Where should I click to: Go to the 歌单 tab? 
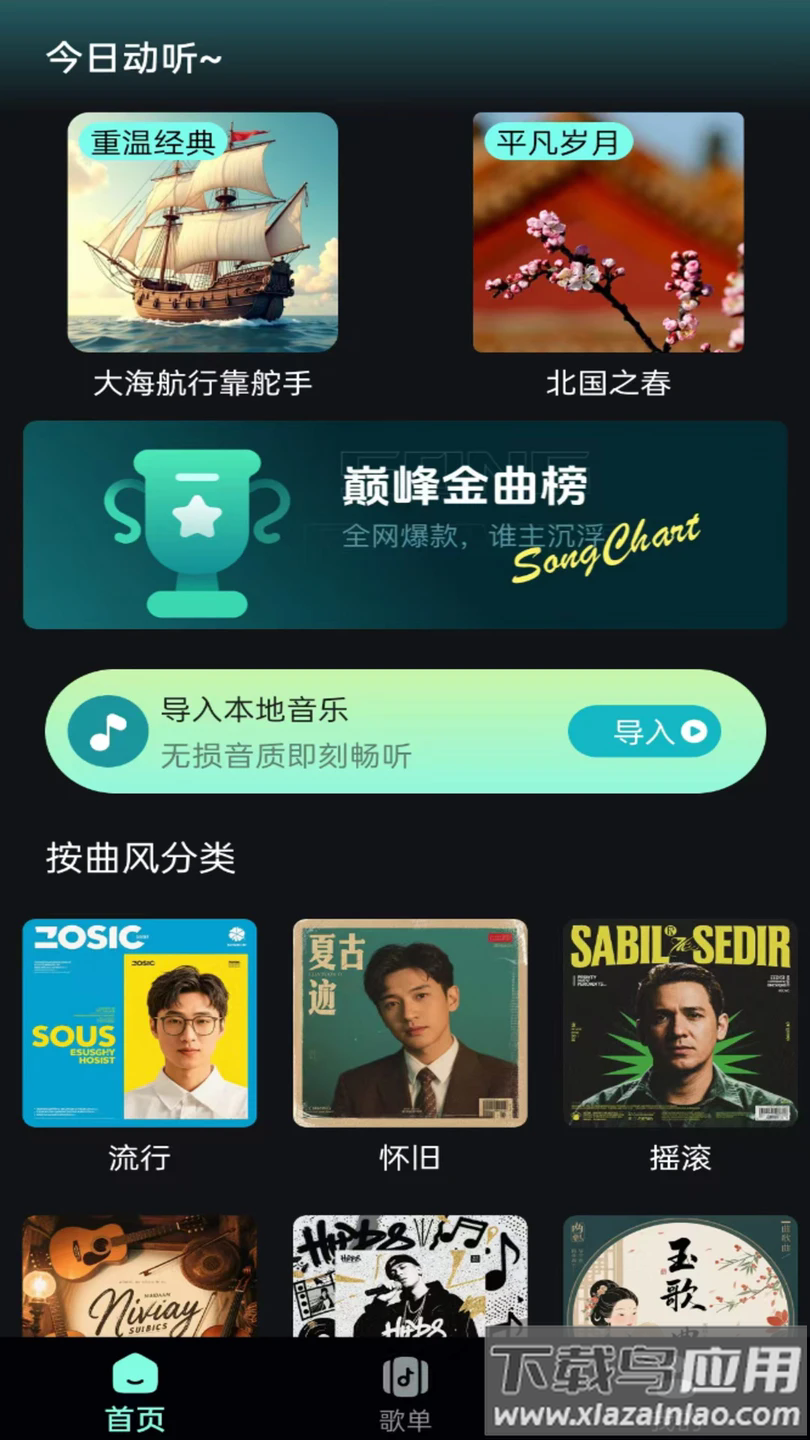coord(405,1392)
